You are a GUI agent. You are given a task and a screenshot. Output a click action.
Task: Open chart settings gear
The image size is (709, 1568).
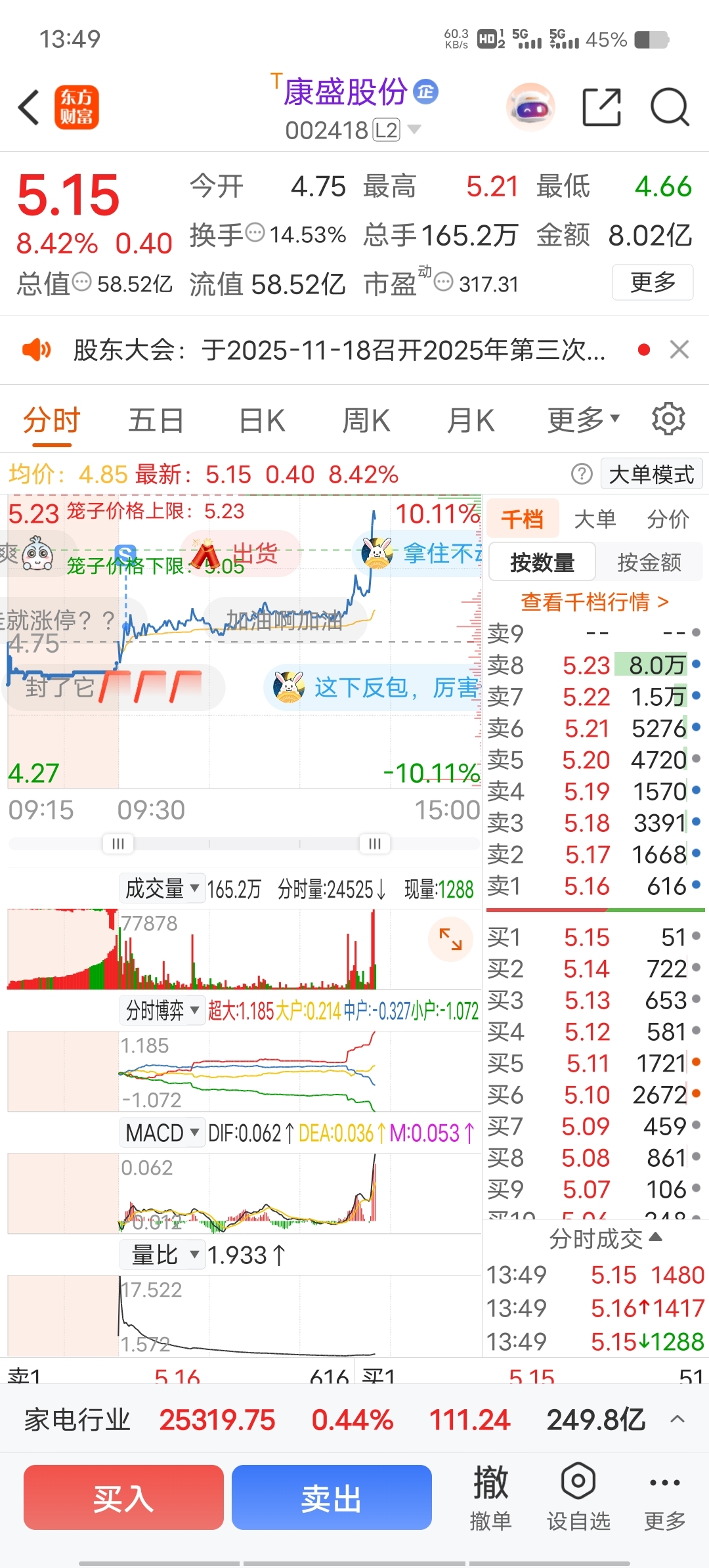coord(668,419)
